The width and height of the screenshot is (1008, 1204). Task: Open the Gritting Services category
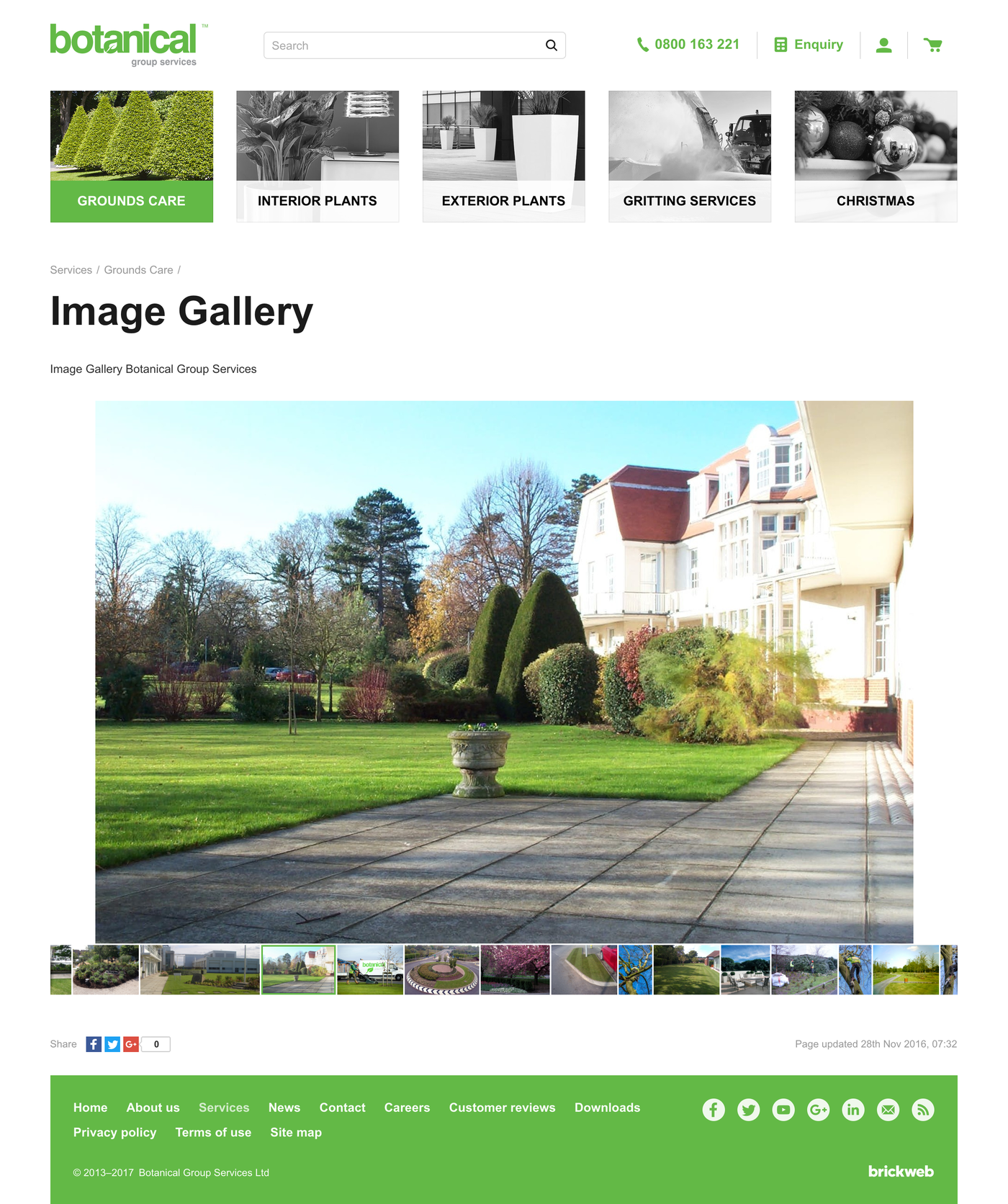[689, 156]
